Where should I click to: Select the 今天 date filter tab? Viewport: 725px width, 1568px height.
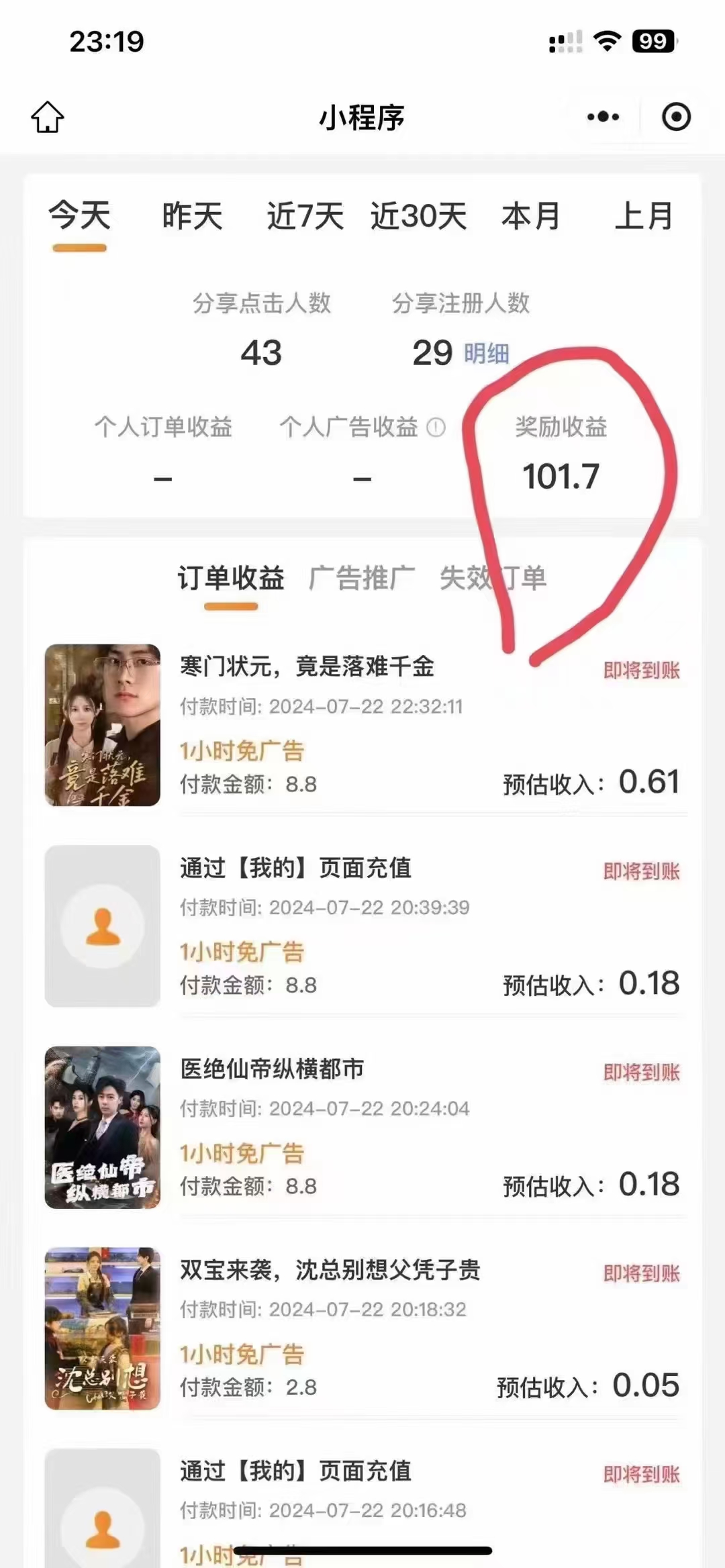coord(79,215)
